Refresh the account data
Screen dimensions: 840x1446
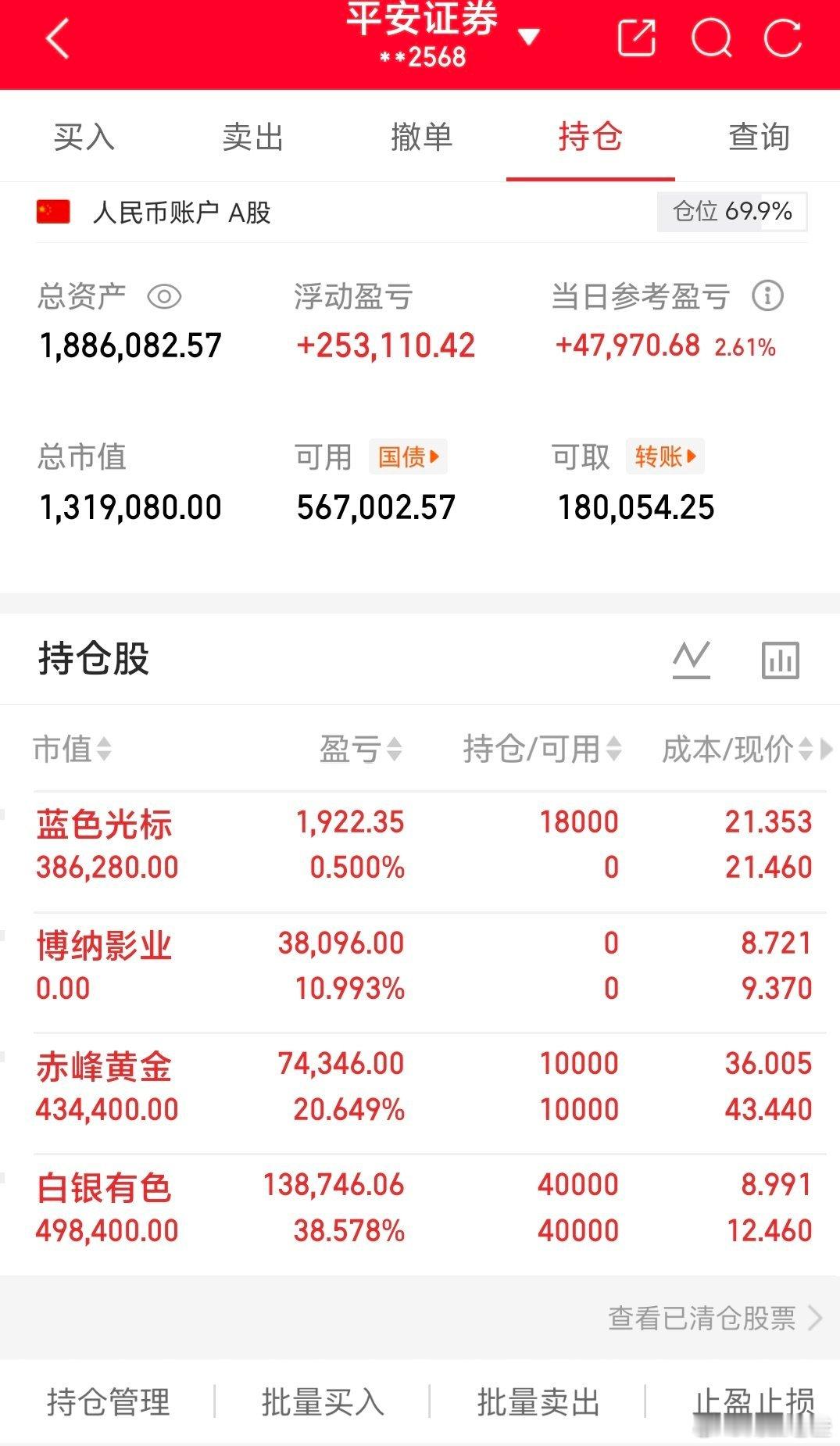[783, 38]
